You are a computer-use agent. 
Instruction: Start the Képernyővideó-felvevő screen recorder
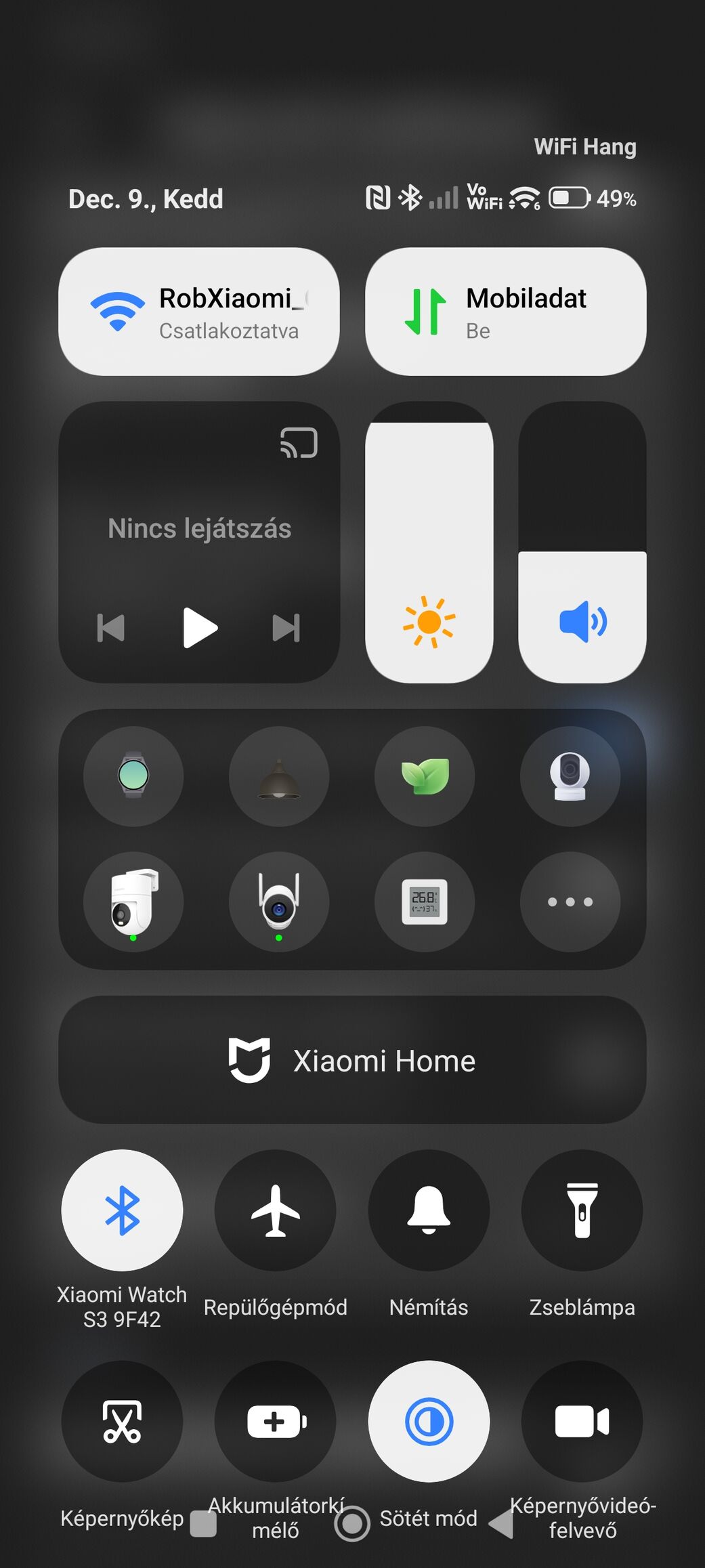point(582,1421)
